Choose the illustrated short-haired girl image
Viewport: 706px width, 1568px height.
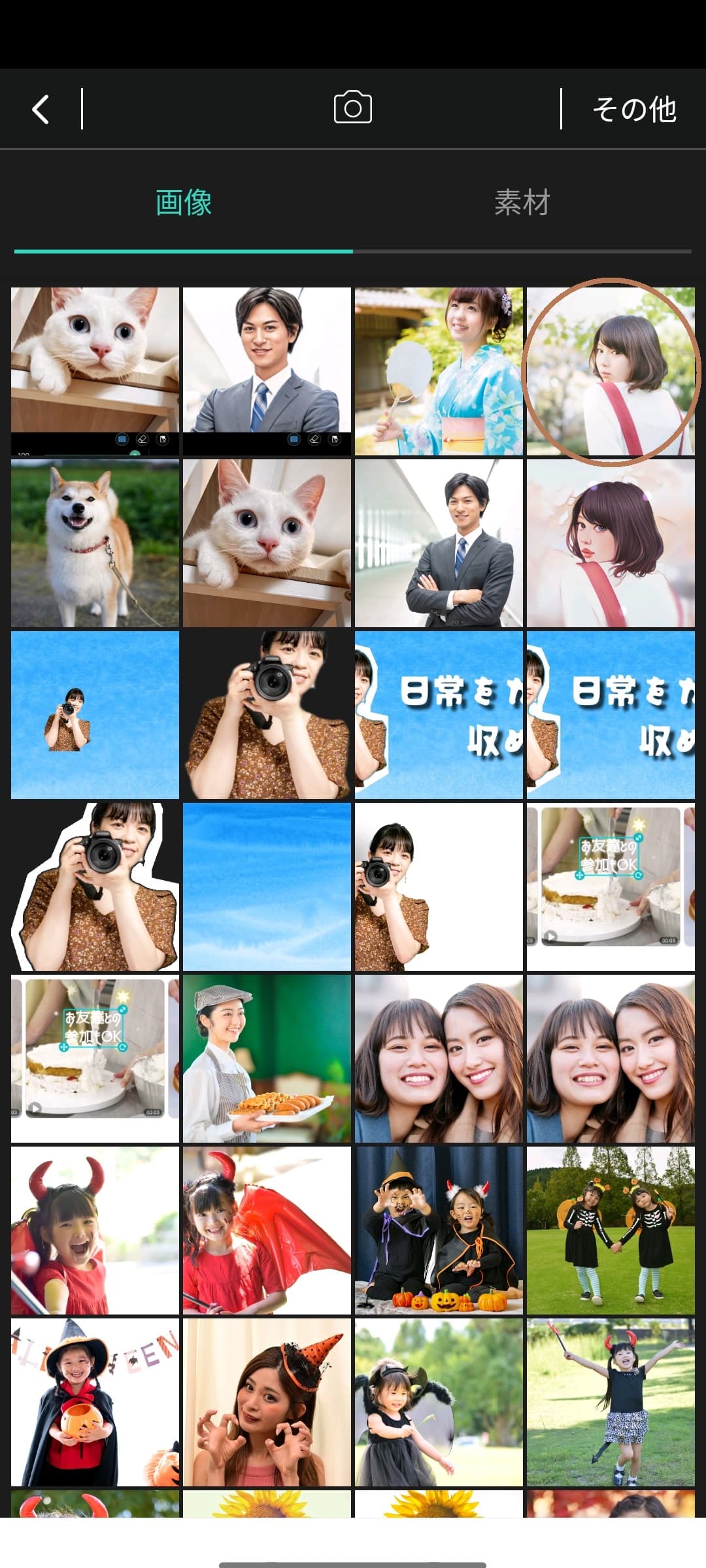[x=611, y=543]
